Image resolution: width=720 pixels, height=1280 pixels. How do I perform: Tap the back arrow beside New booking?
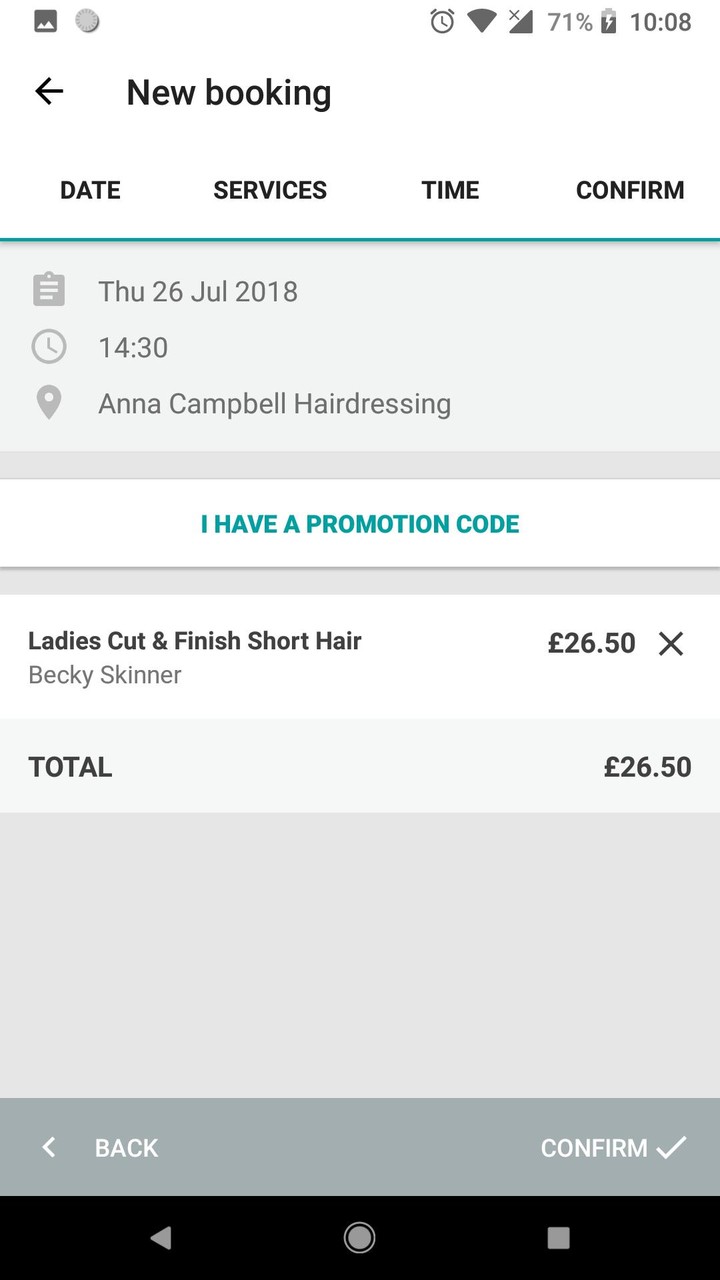tap(48, 91)
